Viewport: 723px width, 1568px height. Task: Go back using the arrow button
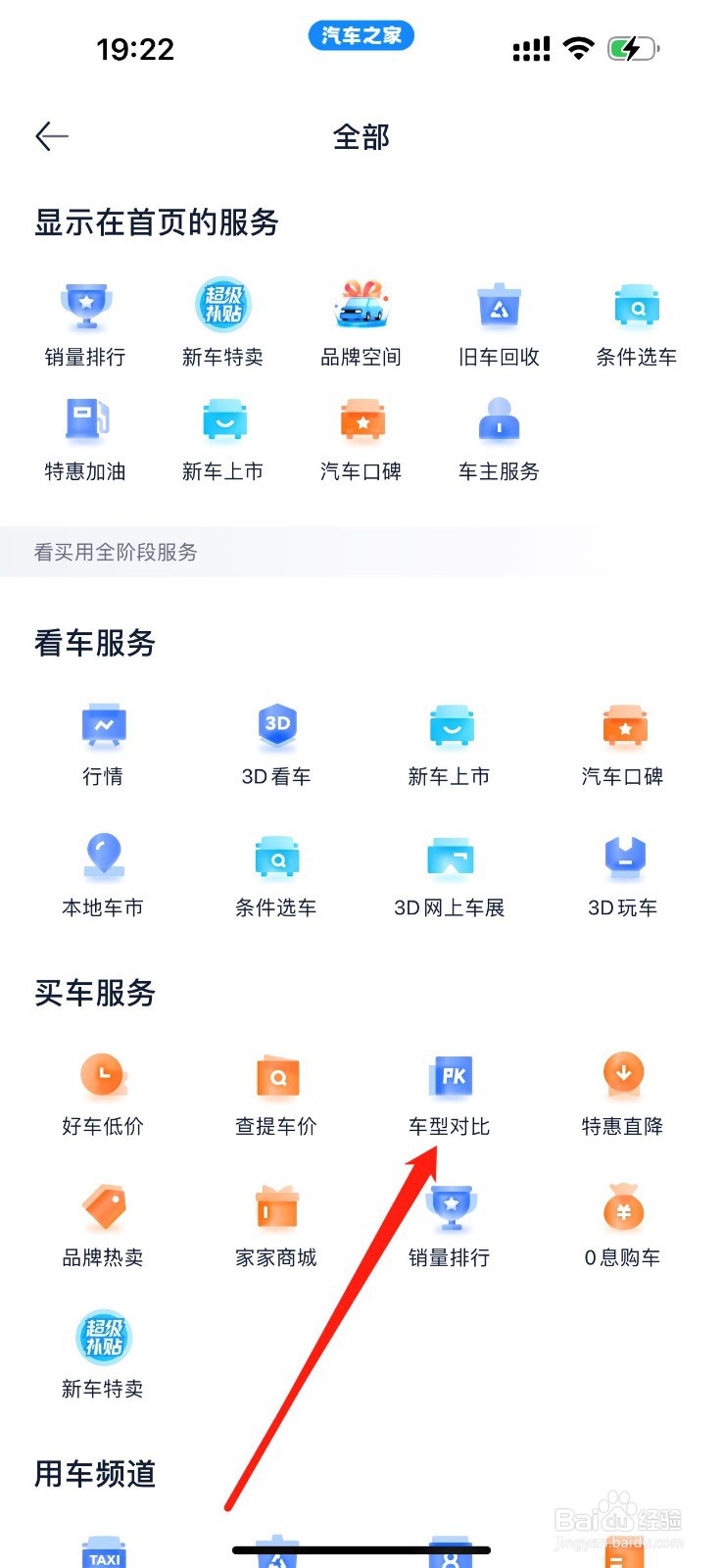click(53, 136)
